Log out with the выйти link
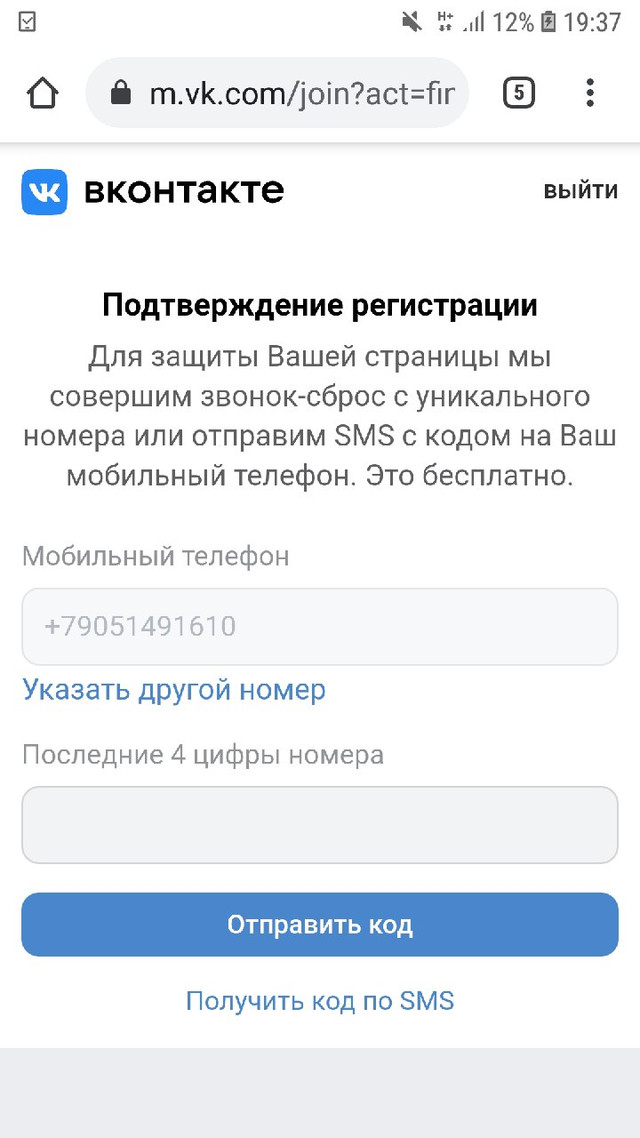Image resolution: width=640 pixels, height=1138 pixels. pyautogui.click(x=580, y=191)
